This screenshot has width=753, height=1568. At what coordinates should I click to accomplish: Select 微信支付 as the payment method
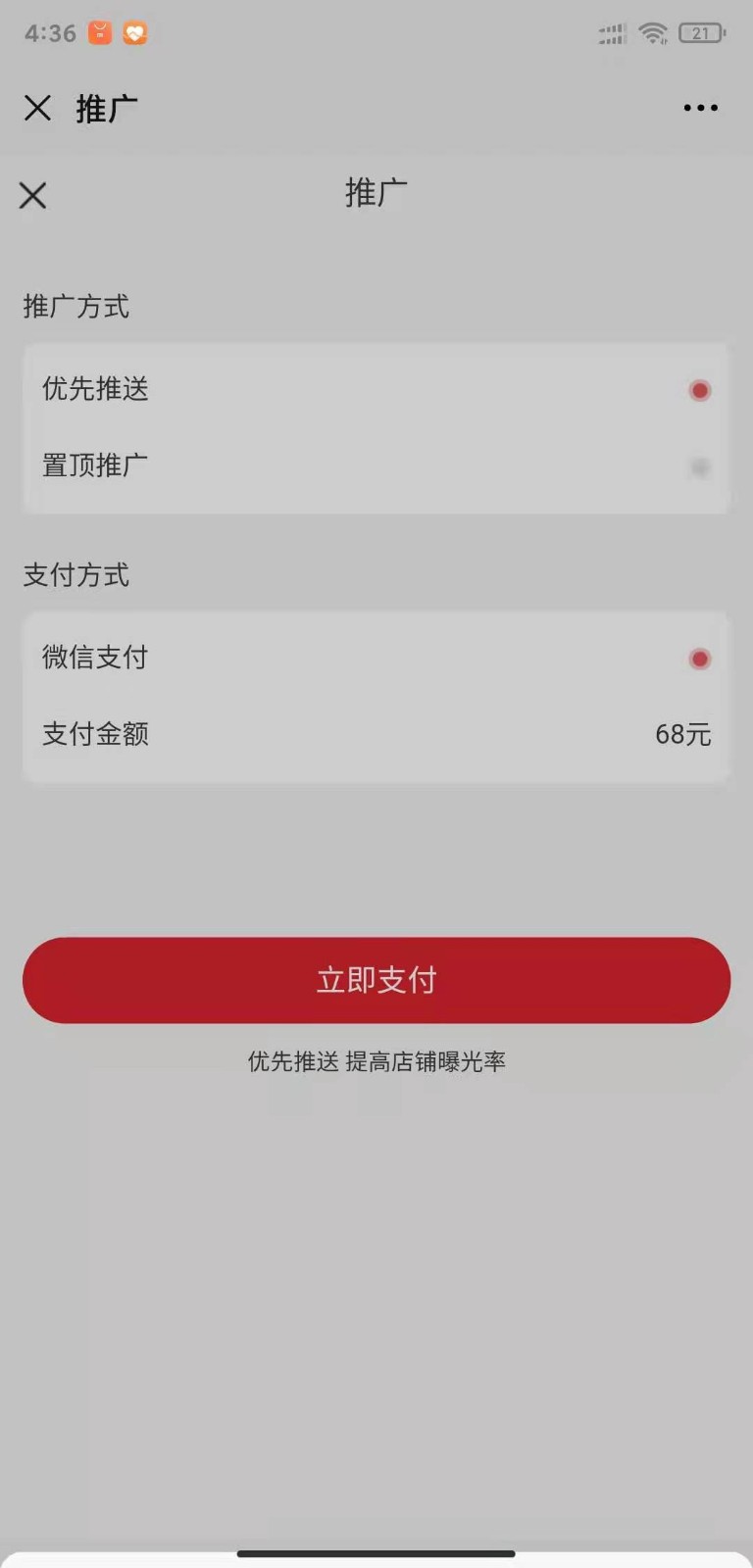(x=376, y=658)
